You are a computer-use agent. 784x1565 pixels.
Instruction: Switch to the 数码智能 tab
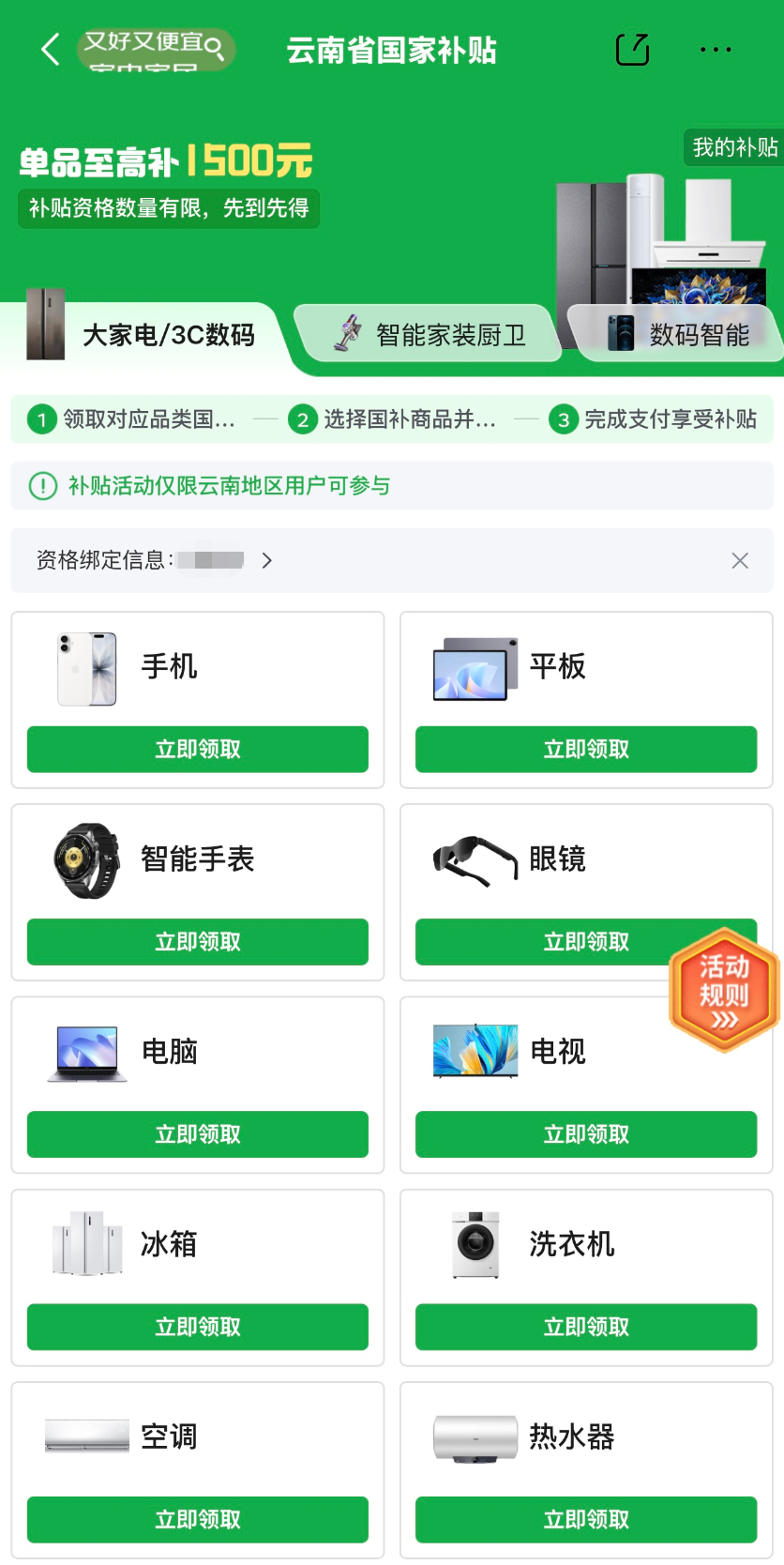[x=677, y=334]
